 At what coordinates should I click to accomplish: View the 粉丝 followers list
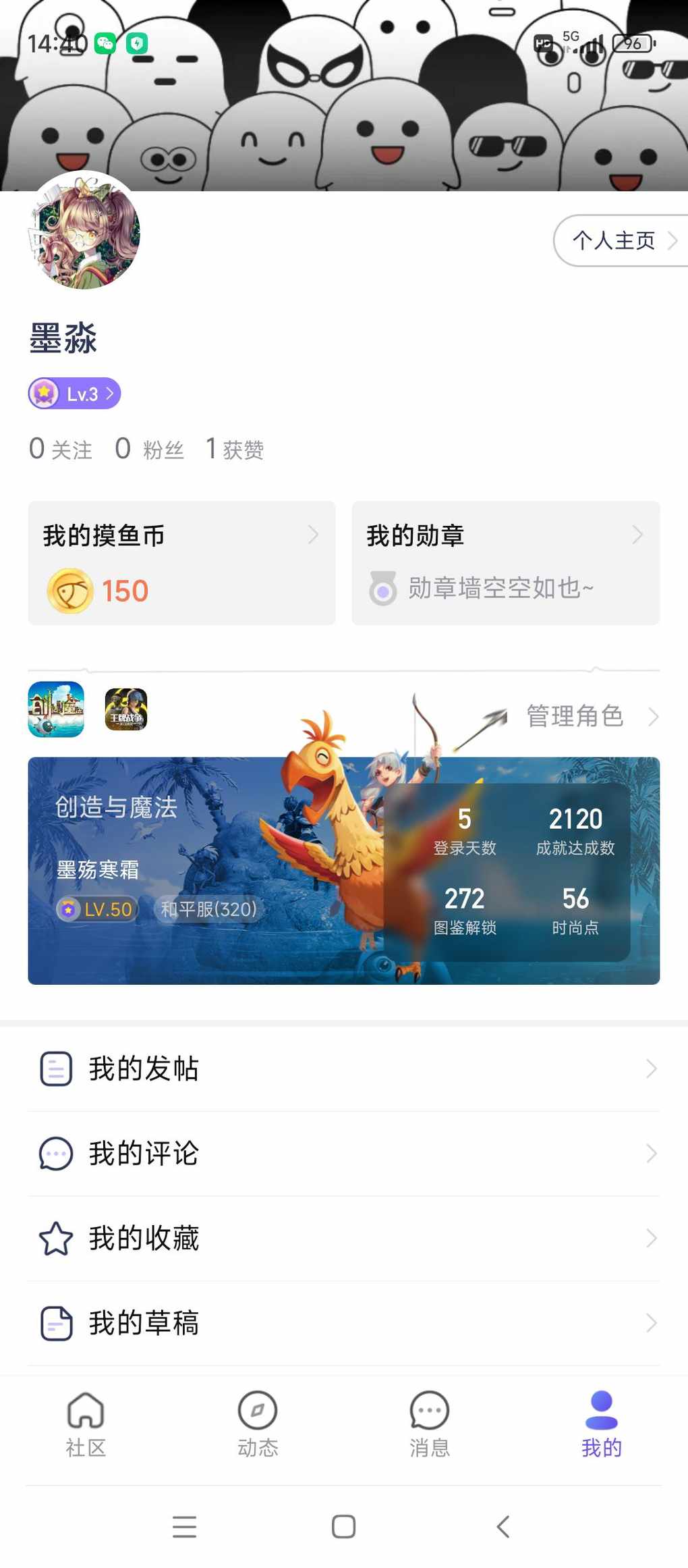click(150, 449)
